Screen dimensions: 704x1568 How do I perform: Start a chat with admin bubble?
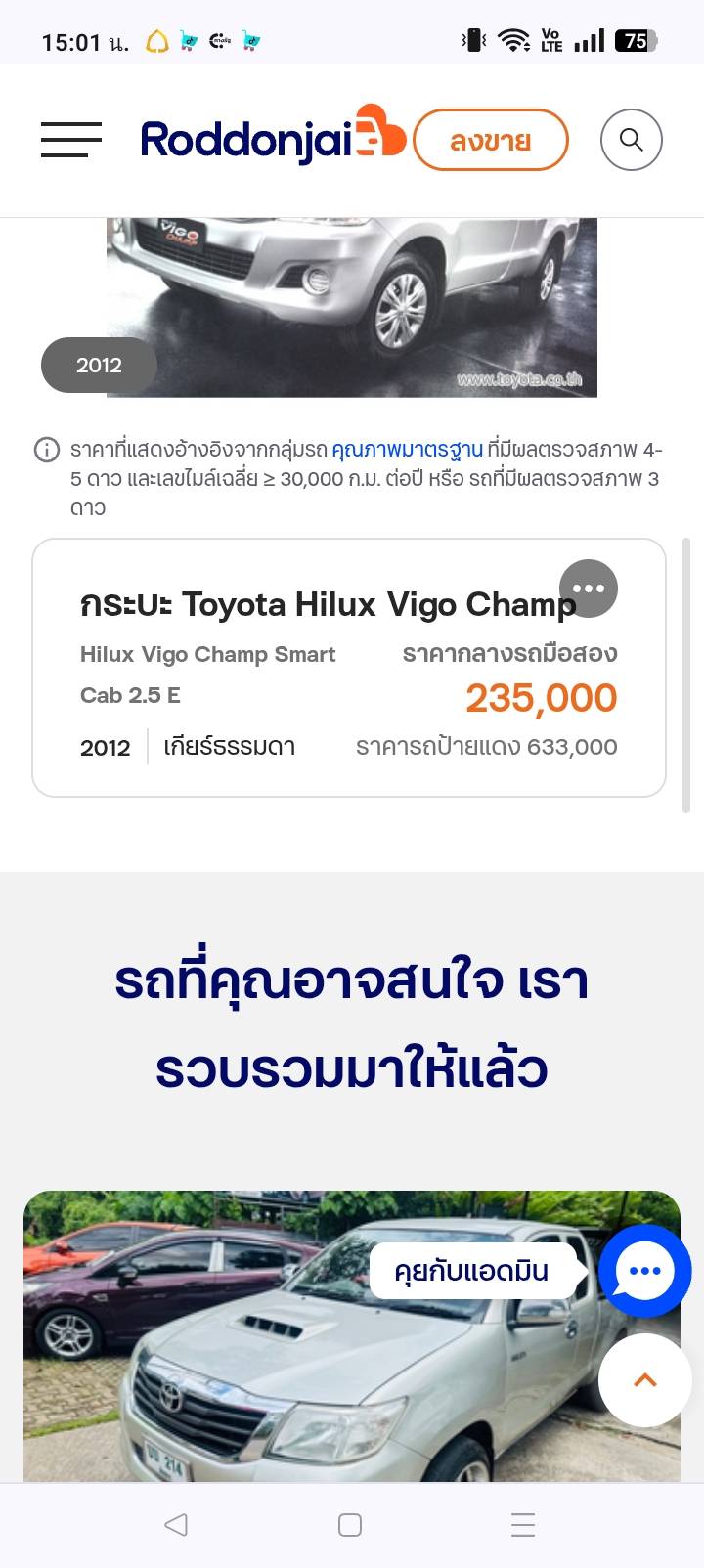[644, 1271]
